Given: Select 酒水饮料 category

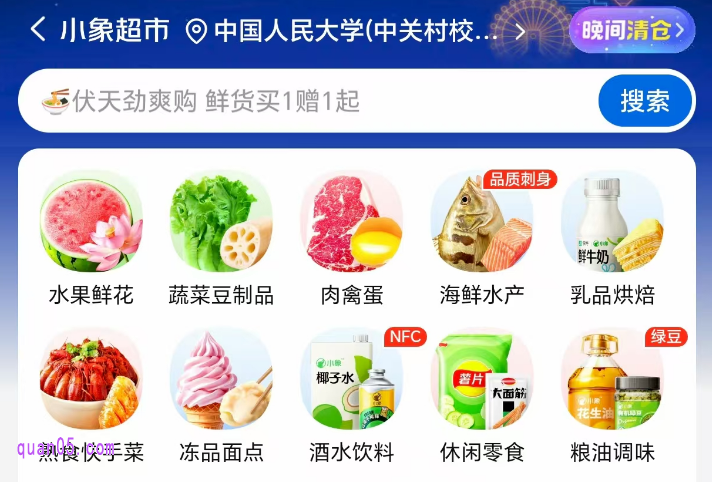Looking at the screenshot, I should coord(352,395).
